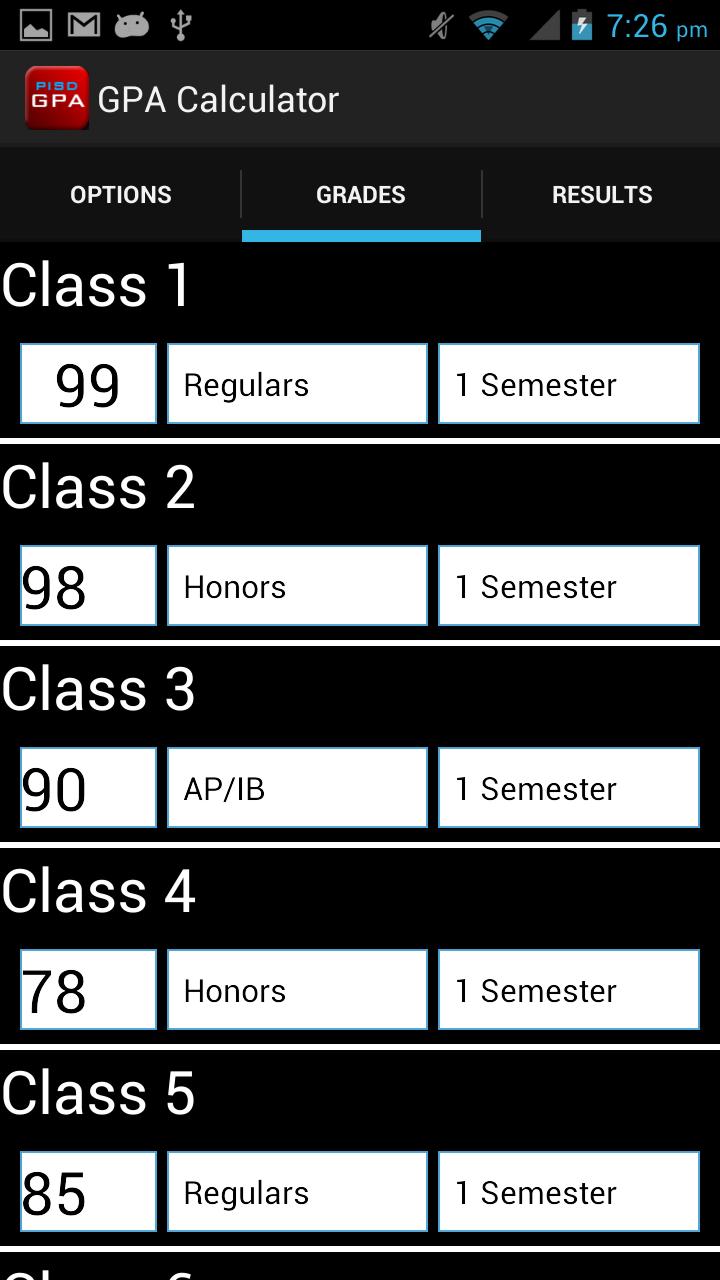Switch to the Results tab
The height and width of the screenshot is (1280, 720).
(601, 195)
